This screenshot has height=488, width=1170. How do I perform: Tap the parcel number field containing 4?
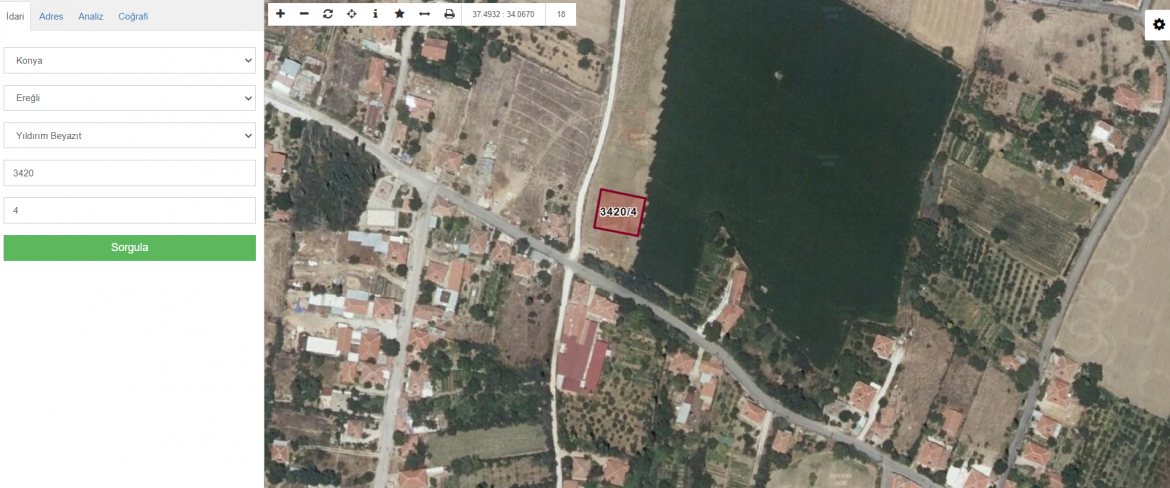[x=130, y=210]
